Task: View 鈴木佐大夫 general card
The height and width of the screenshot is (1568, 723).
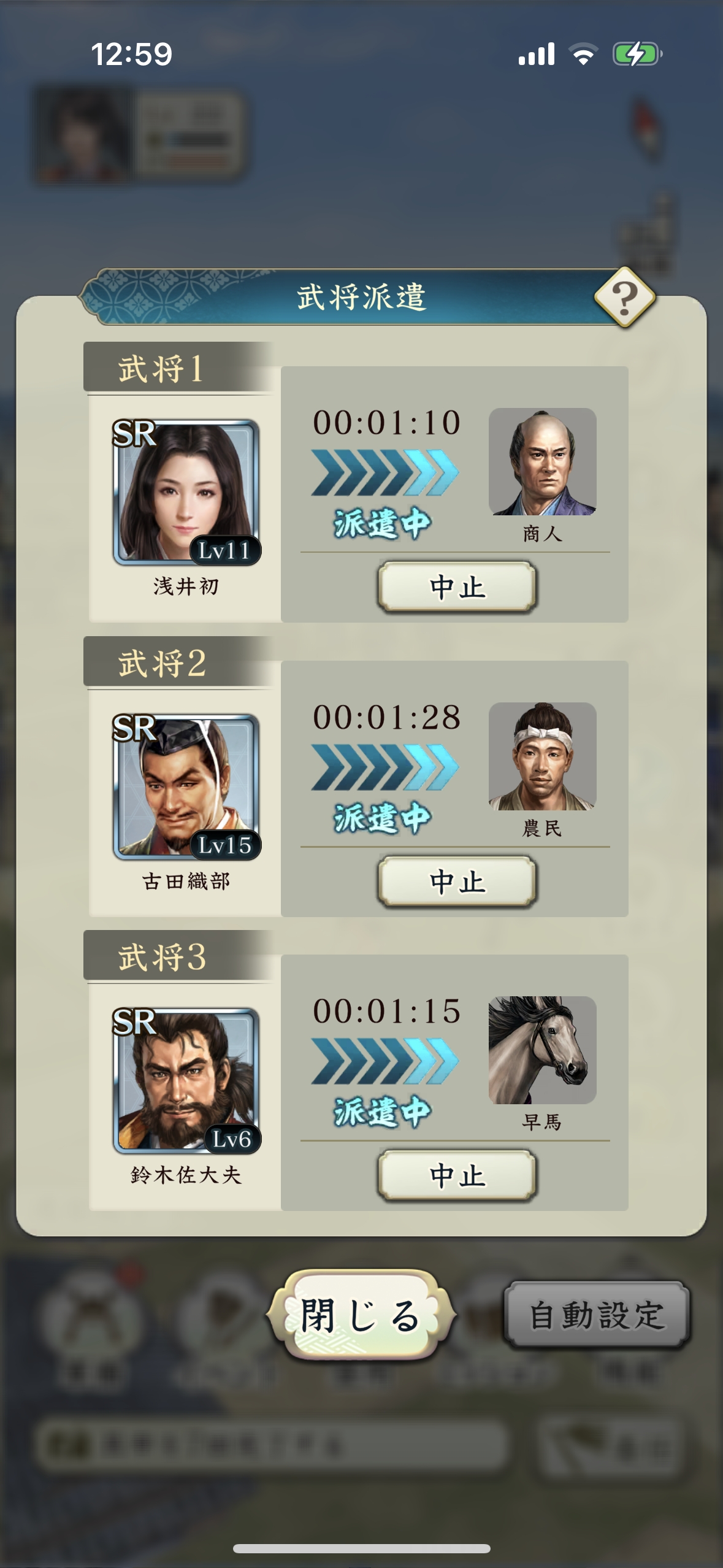Action: (x=186, y=1080)
